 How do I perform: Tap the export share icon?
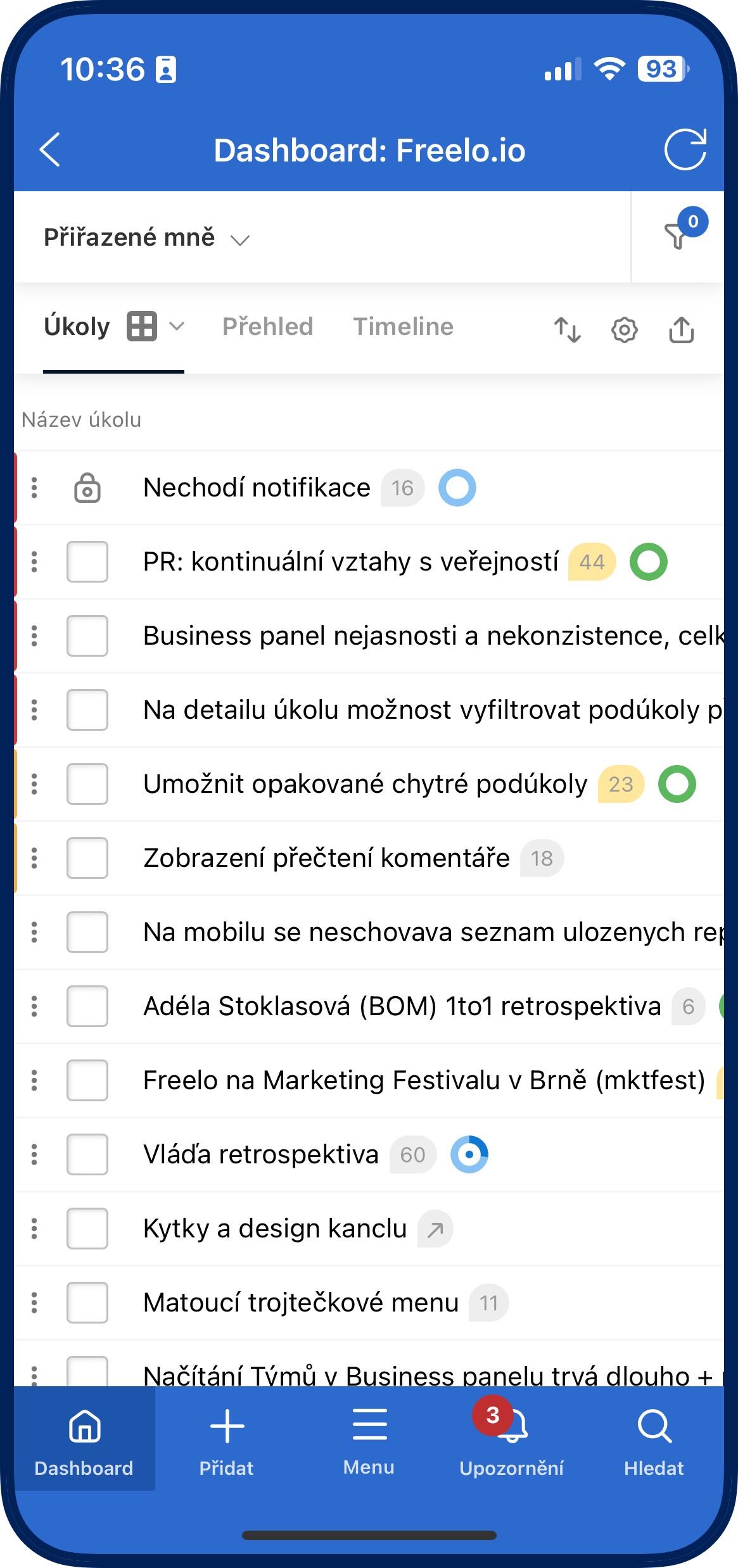click(x=682, y=330)
